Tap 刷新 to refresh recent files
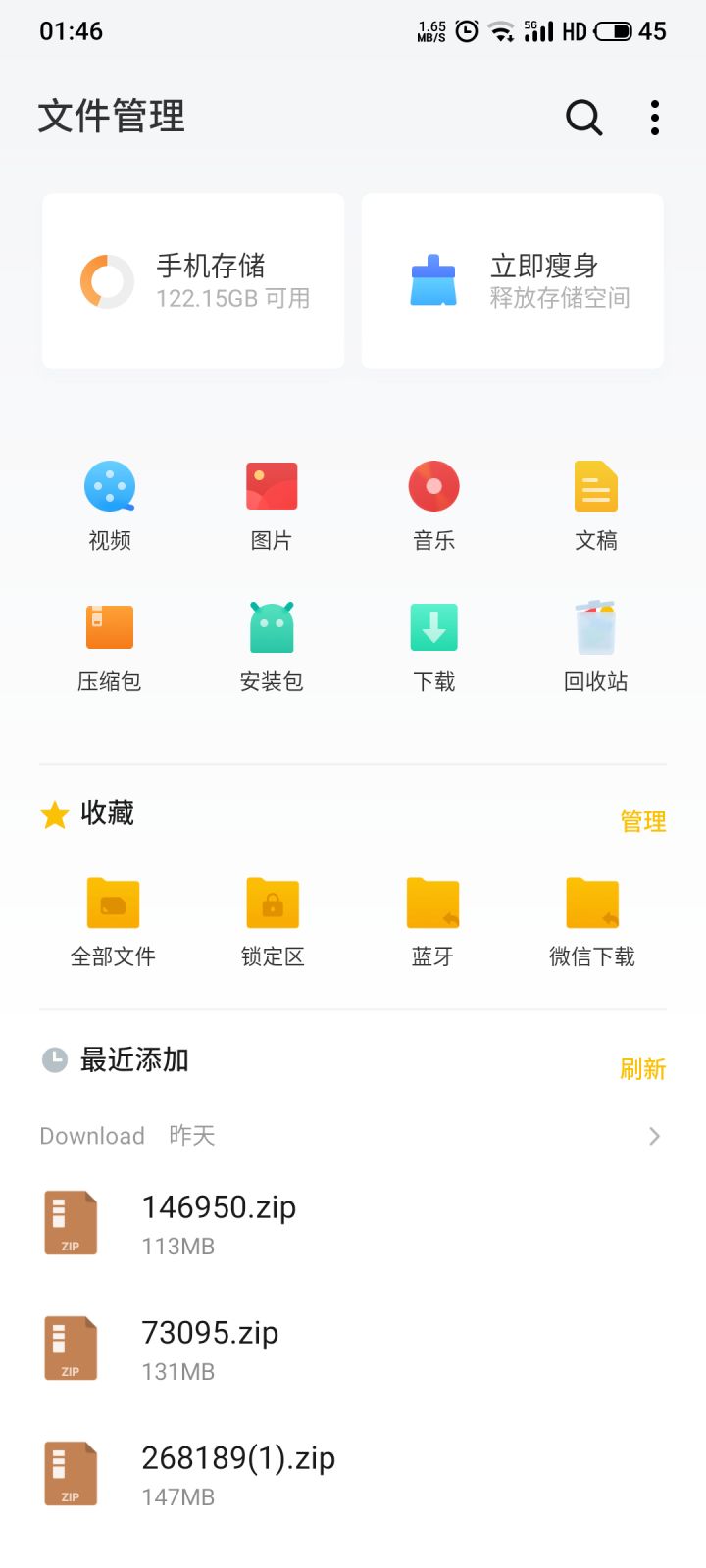706x1568 pixels. [643, 1068]
